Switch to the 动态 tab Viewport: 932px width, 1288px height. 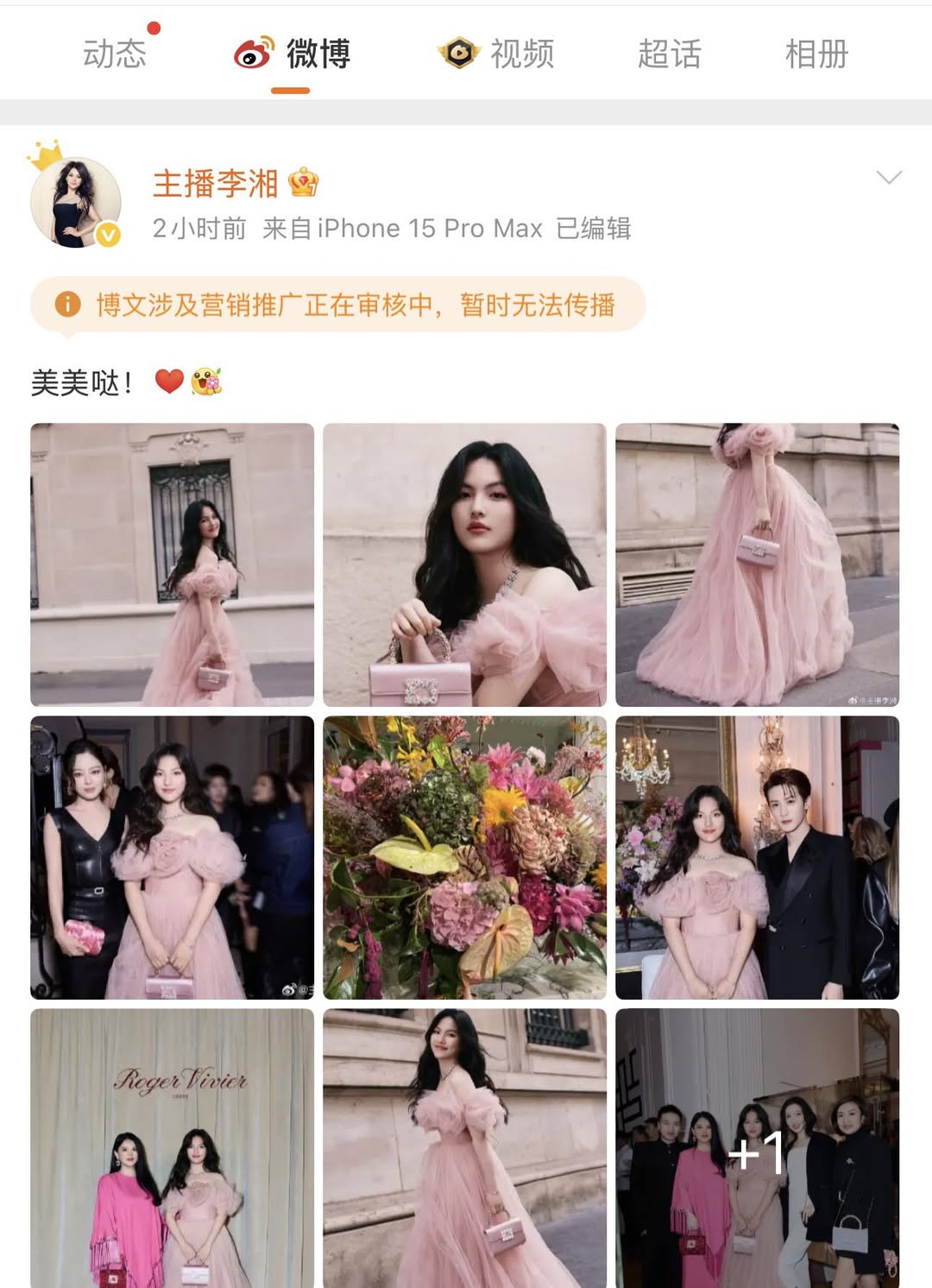point(115,54)
